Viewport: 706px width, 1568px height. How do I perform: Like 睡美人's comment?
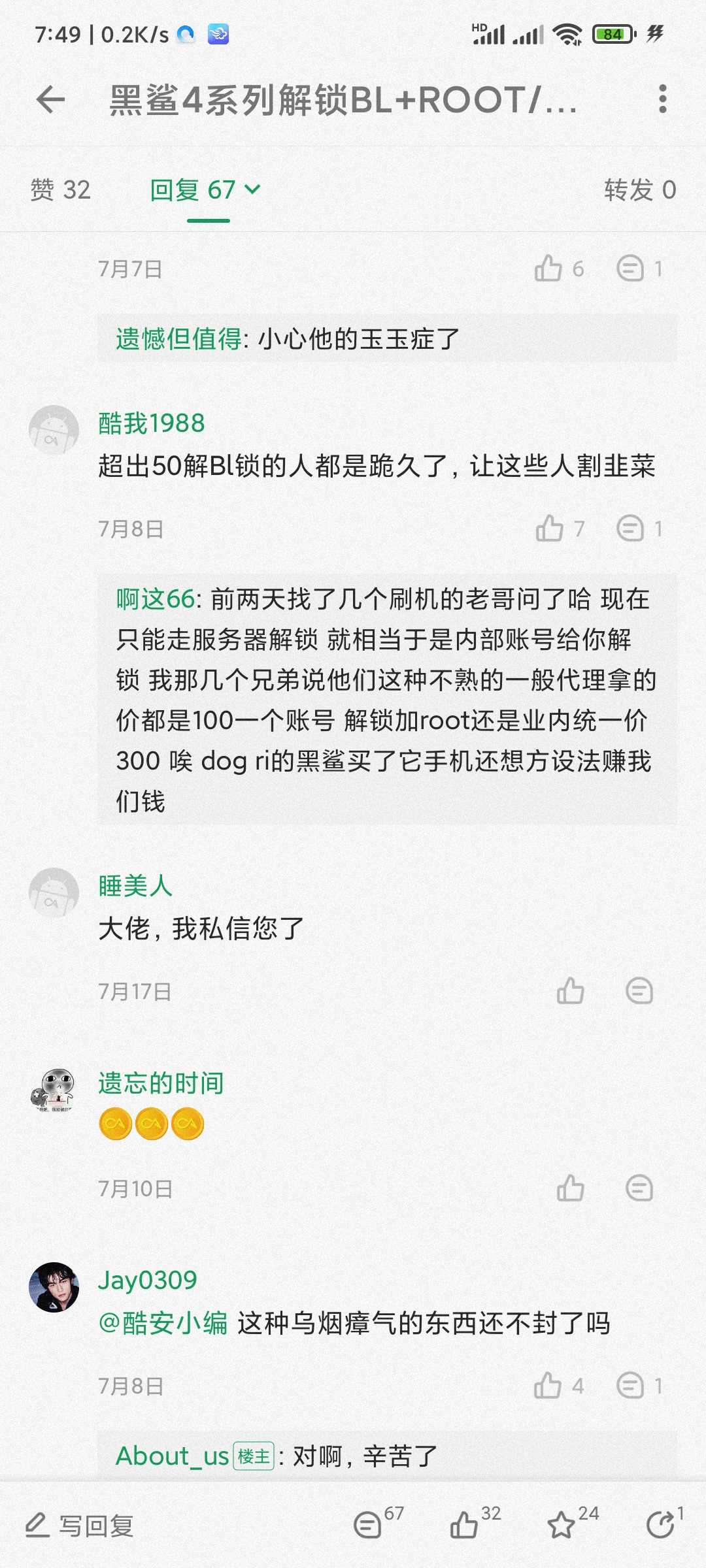point(570,991)
